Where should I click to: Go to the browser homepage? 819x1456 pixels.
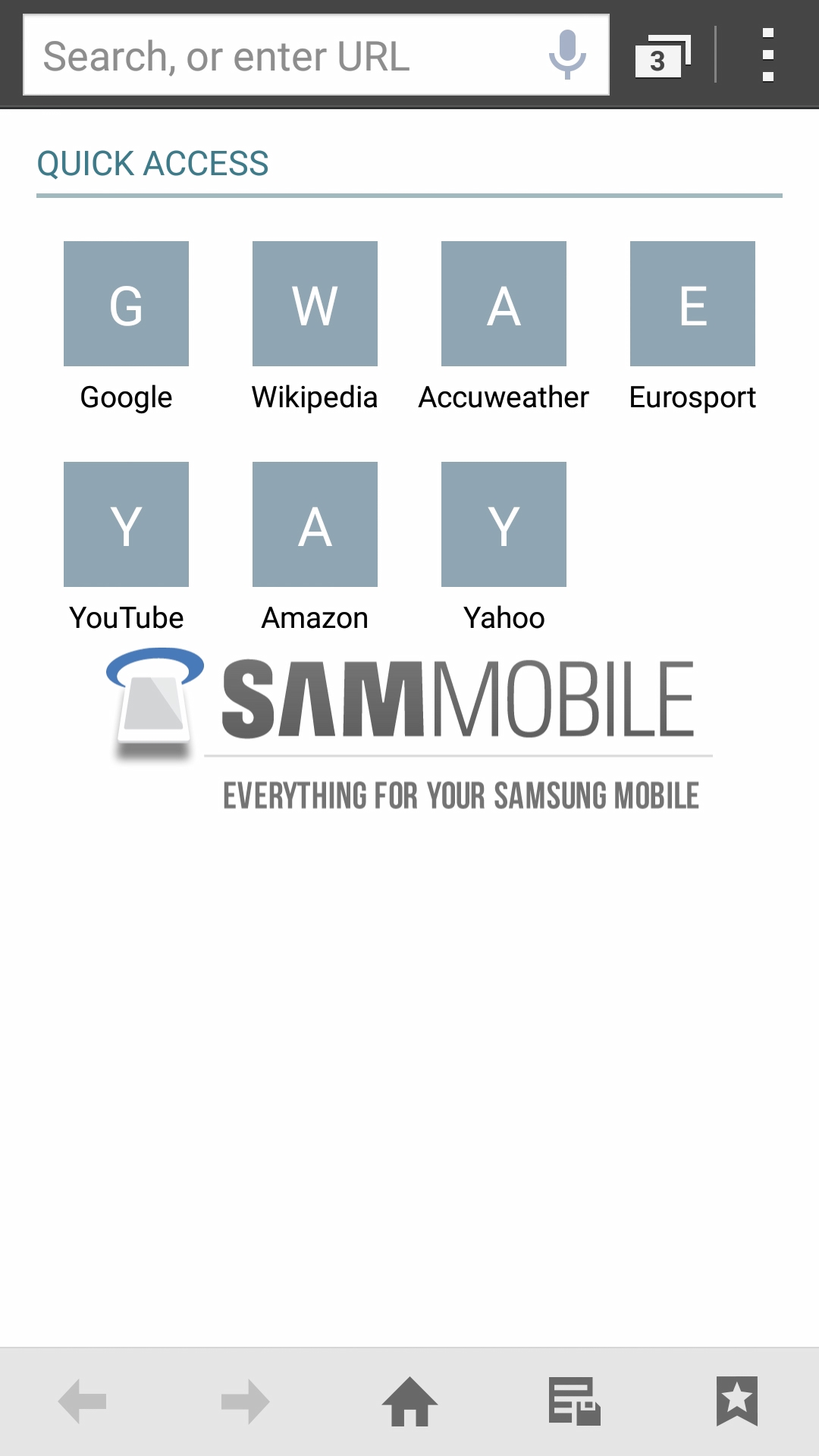409,1401
